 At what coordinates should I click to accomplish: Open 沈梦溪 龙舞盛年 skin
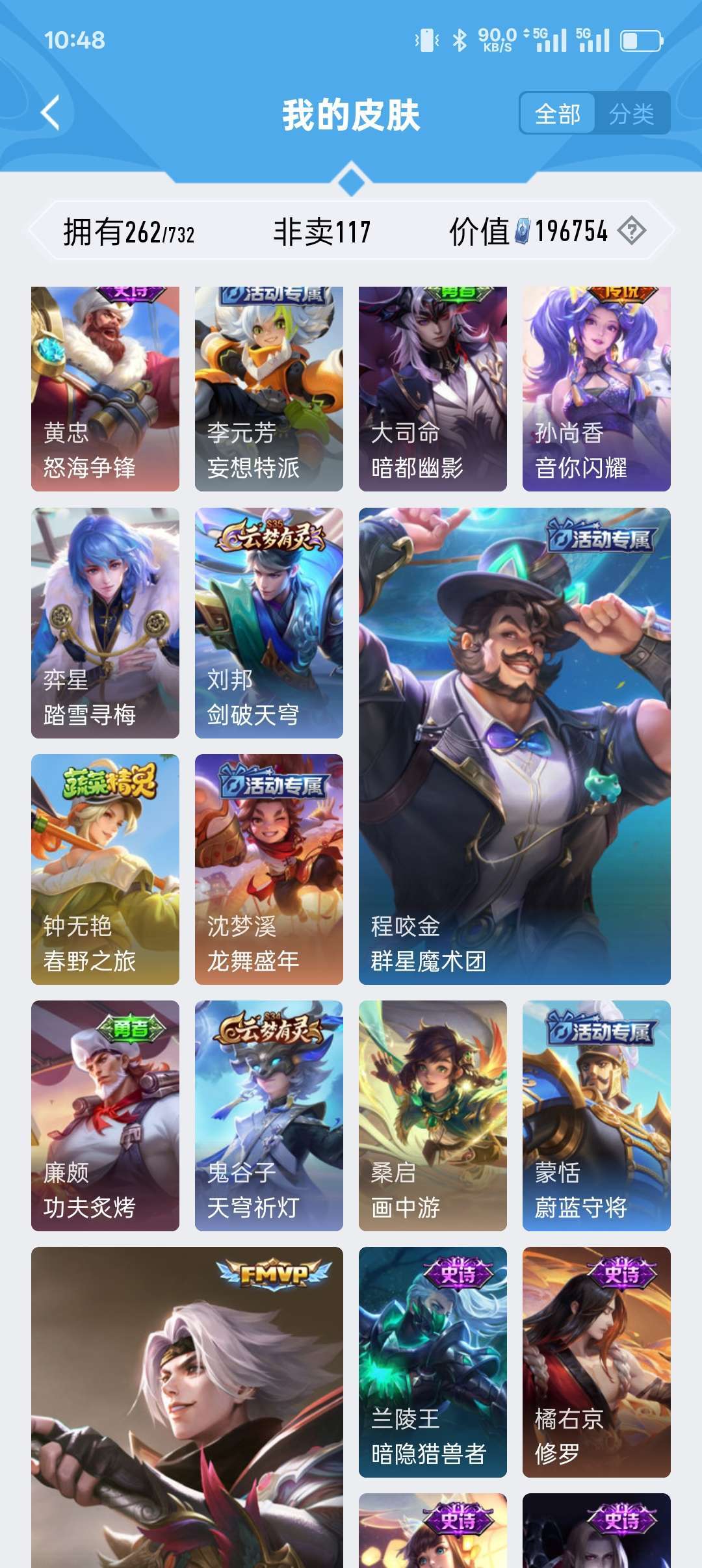tap(269, 869)
